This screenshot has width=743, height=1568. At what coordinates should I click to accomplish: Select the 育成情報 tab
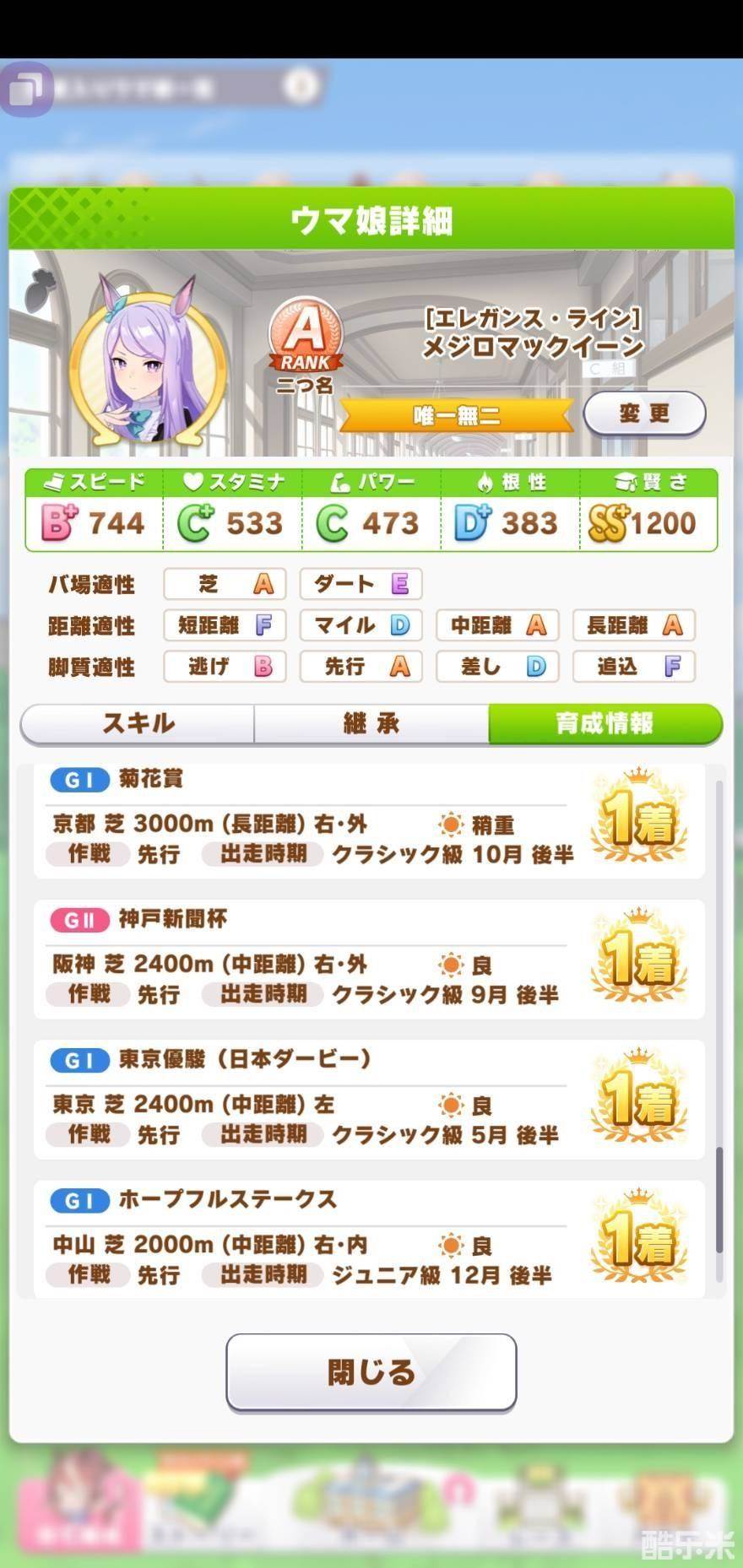(605, 723)
